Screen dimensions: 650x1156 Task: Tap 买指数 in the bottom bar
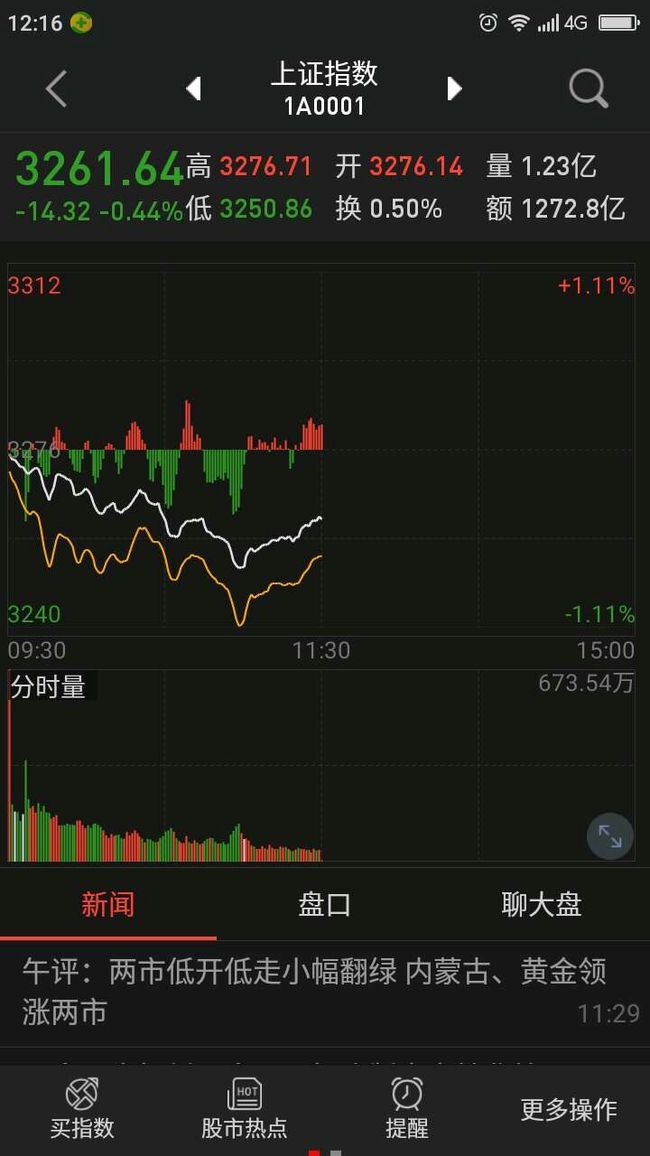[82, 1108]
